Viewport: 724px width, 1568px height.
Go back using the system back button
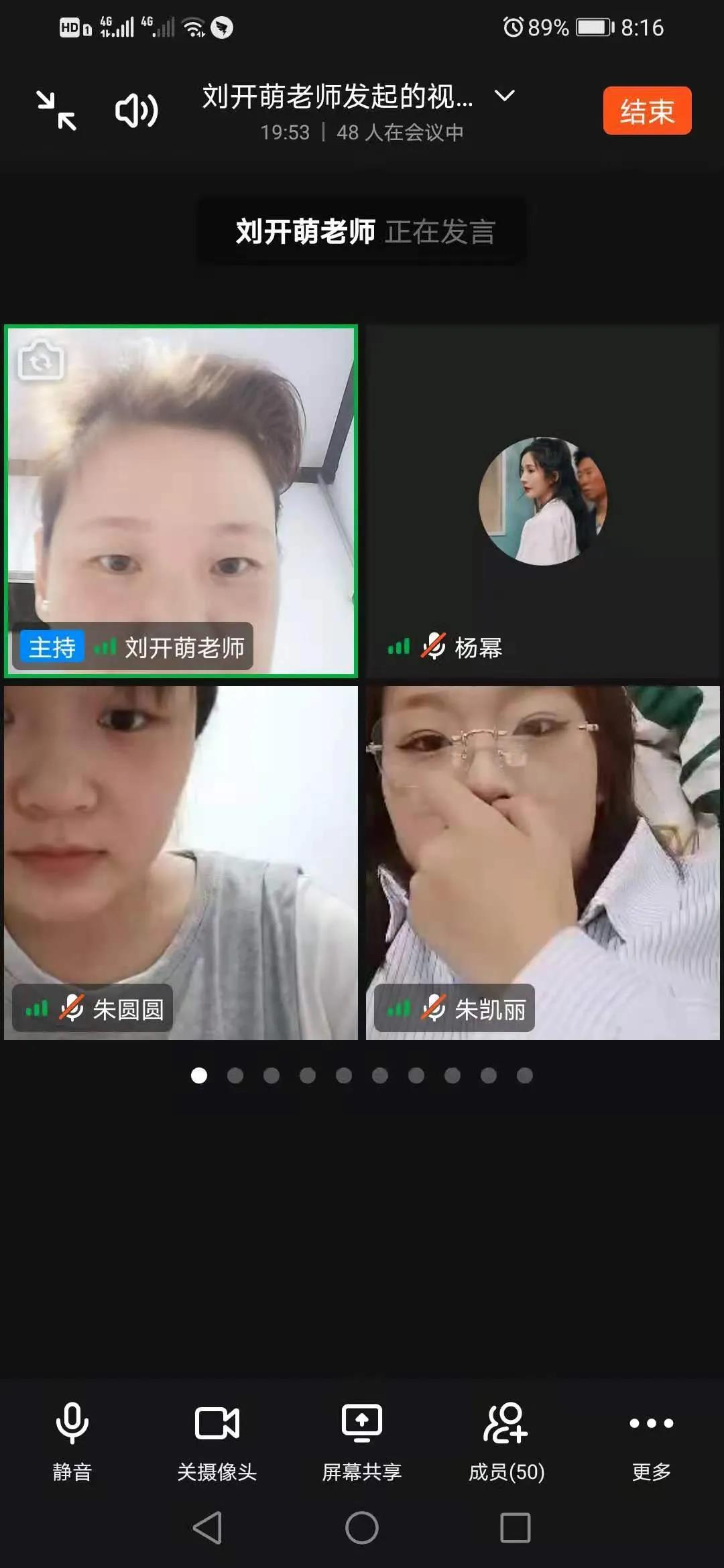[208, 1528]
